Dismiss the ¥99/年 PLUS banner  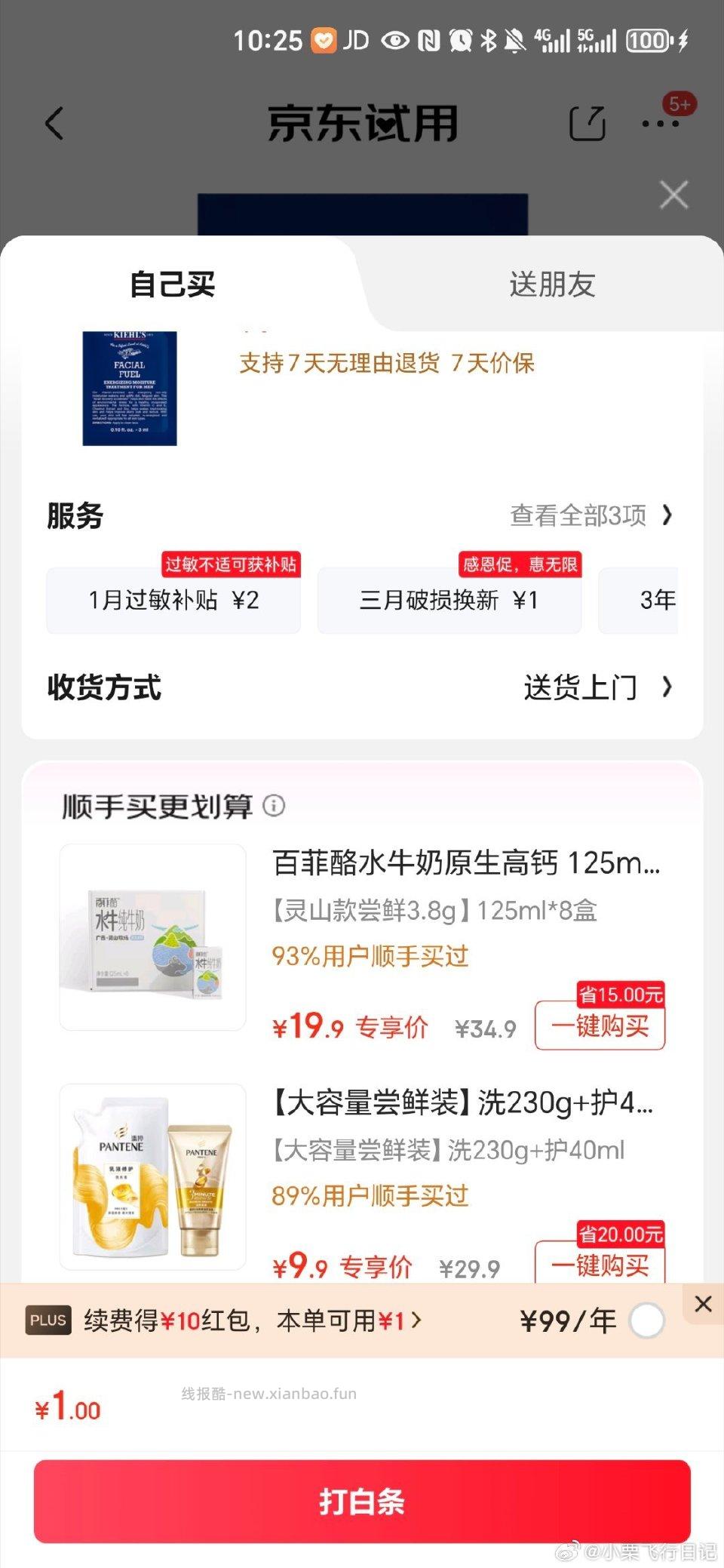click(703, 1304)
